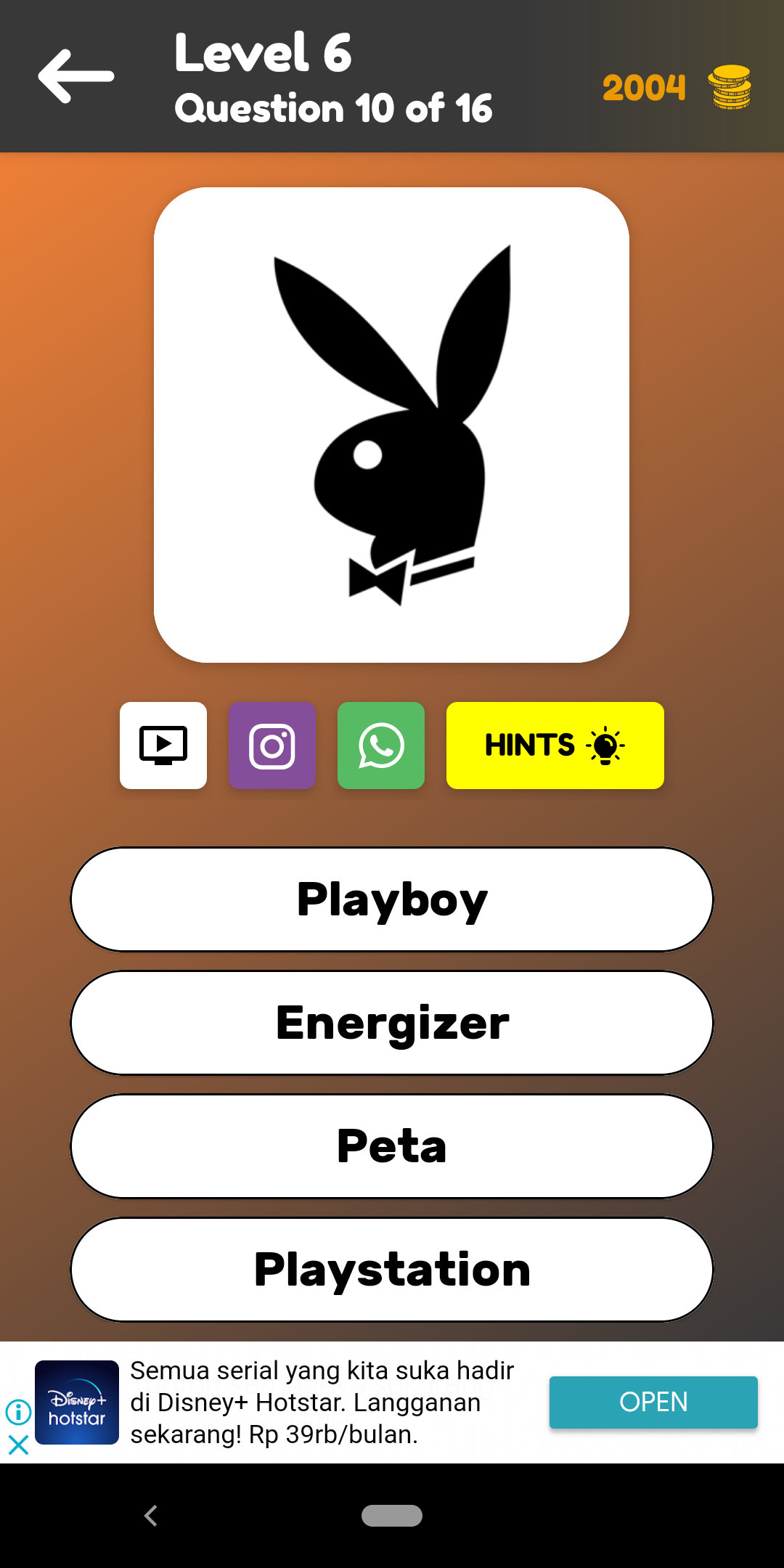The image size is (784, 1568).
Task: Go back using the arrow icon
Action: tap(76, 76)
